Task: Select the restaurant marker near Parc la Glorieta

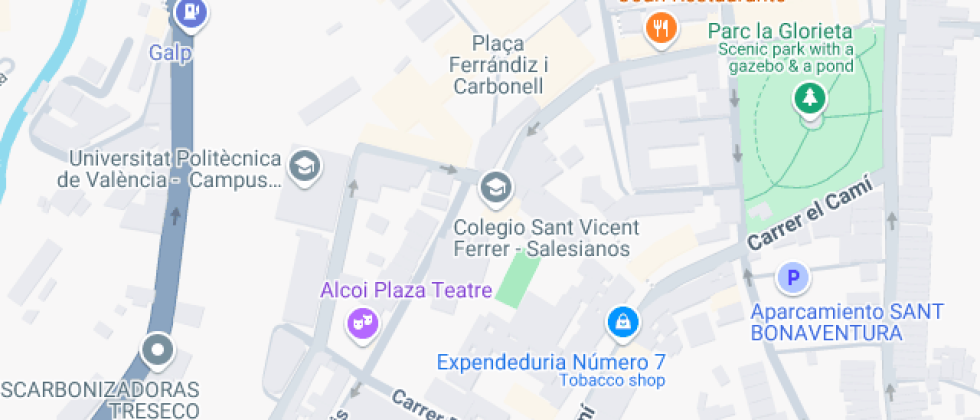Action: (x=658, y=29)
